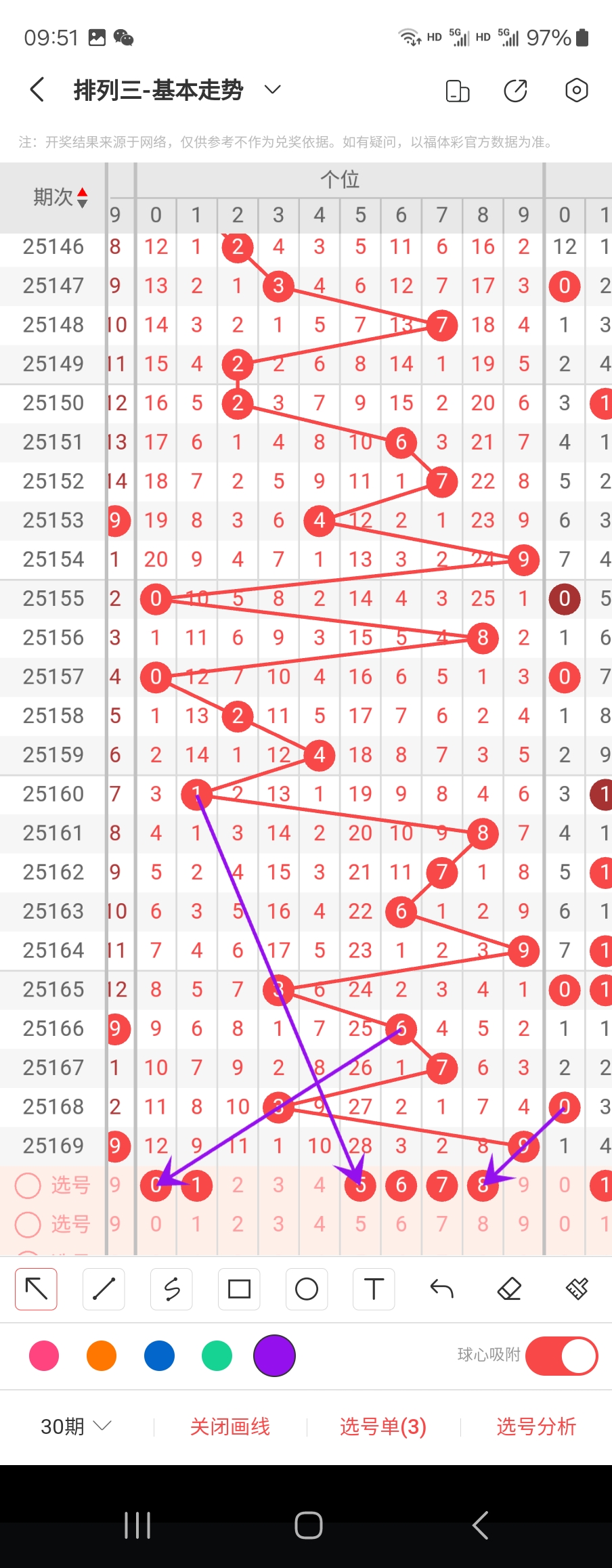Select the arrow drawing tool
612x1568 pixels.
pyautogui.click(x=36, y=1289)
